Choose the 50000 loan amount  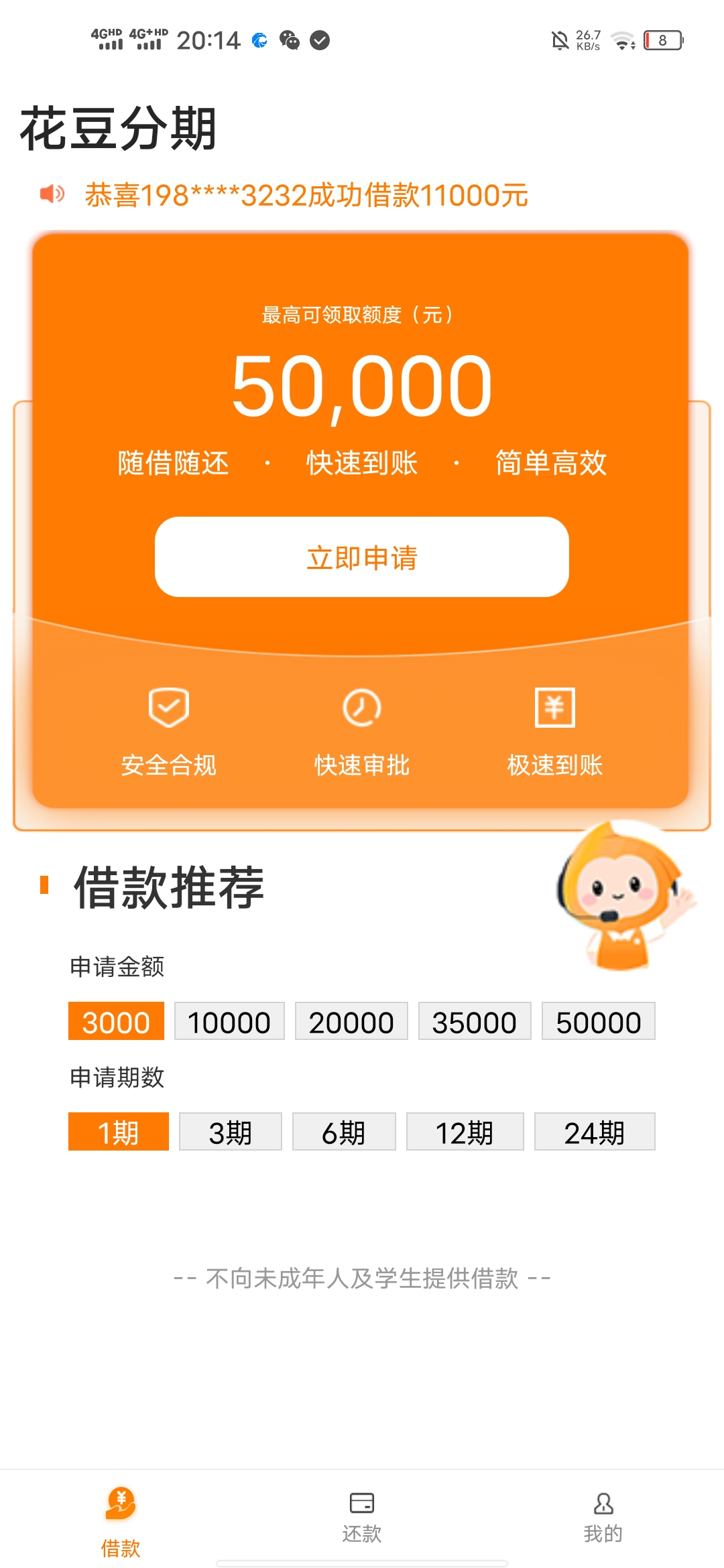click(x=598, y=1021)
